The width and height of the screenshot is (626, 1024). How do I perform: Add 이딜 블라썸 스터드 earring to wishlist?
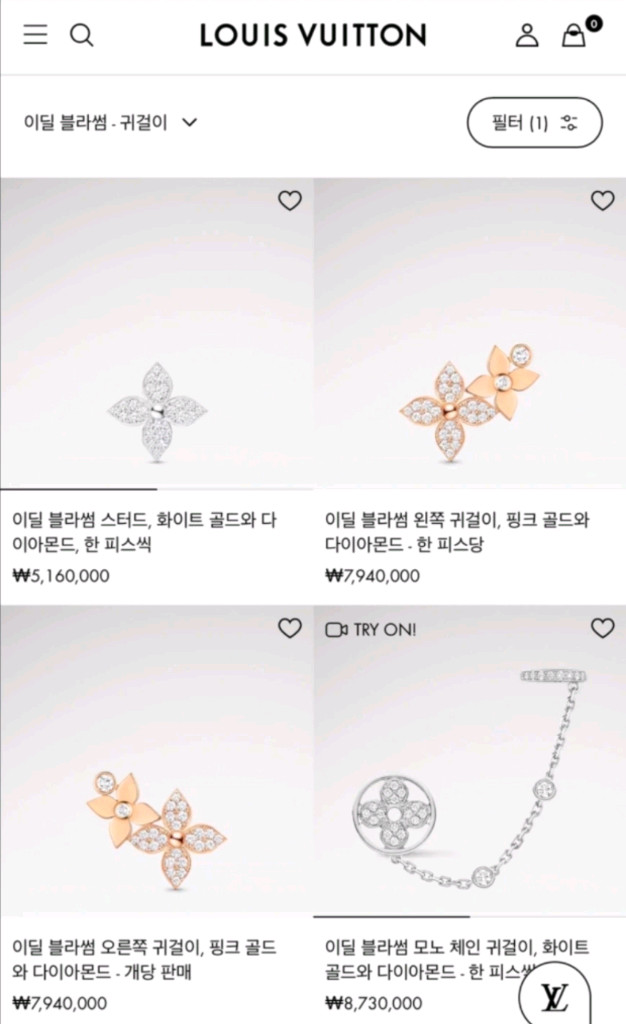[289, 201]
